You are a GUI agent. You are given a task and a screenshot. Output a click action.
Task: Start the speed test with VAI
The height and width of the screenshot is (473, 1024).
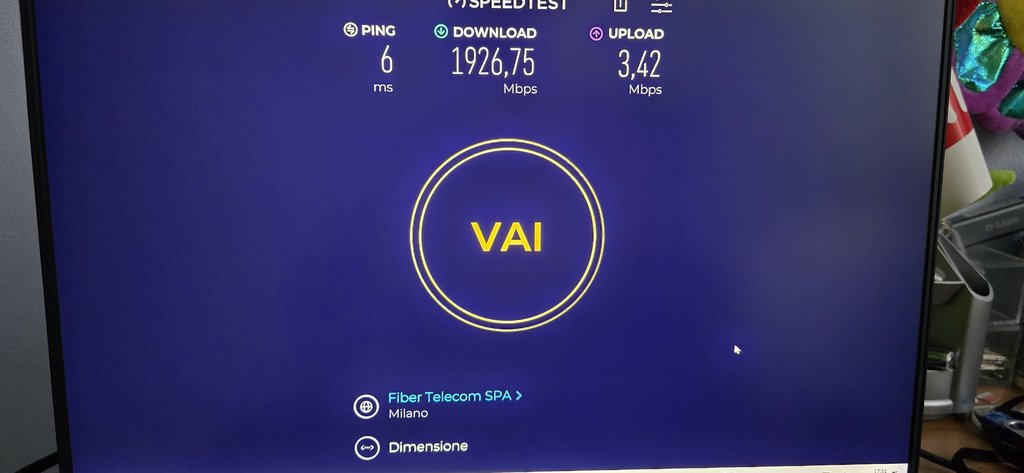(x=507, y=237)
